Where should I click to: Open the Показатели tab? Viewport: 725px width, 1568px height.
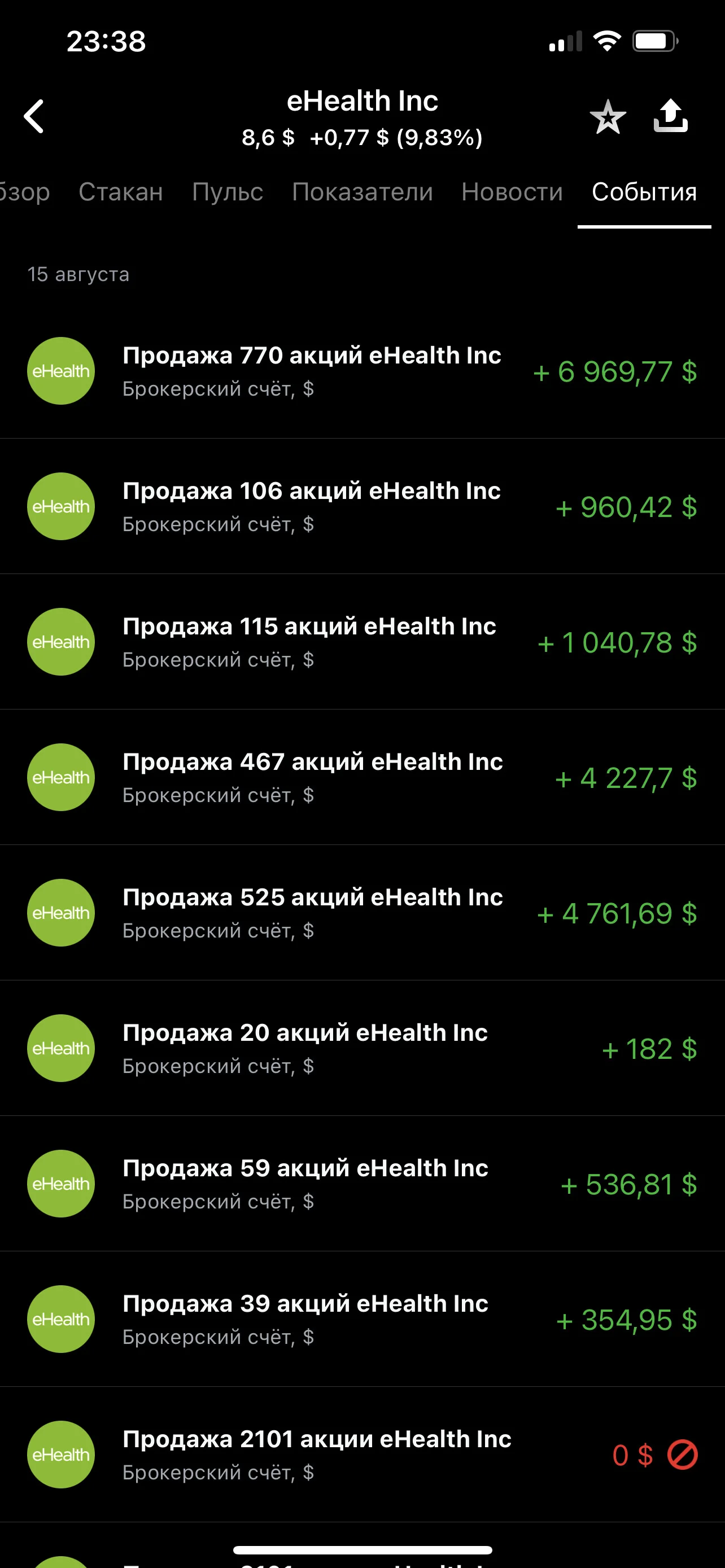point(362,192)
